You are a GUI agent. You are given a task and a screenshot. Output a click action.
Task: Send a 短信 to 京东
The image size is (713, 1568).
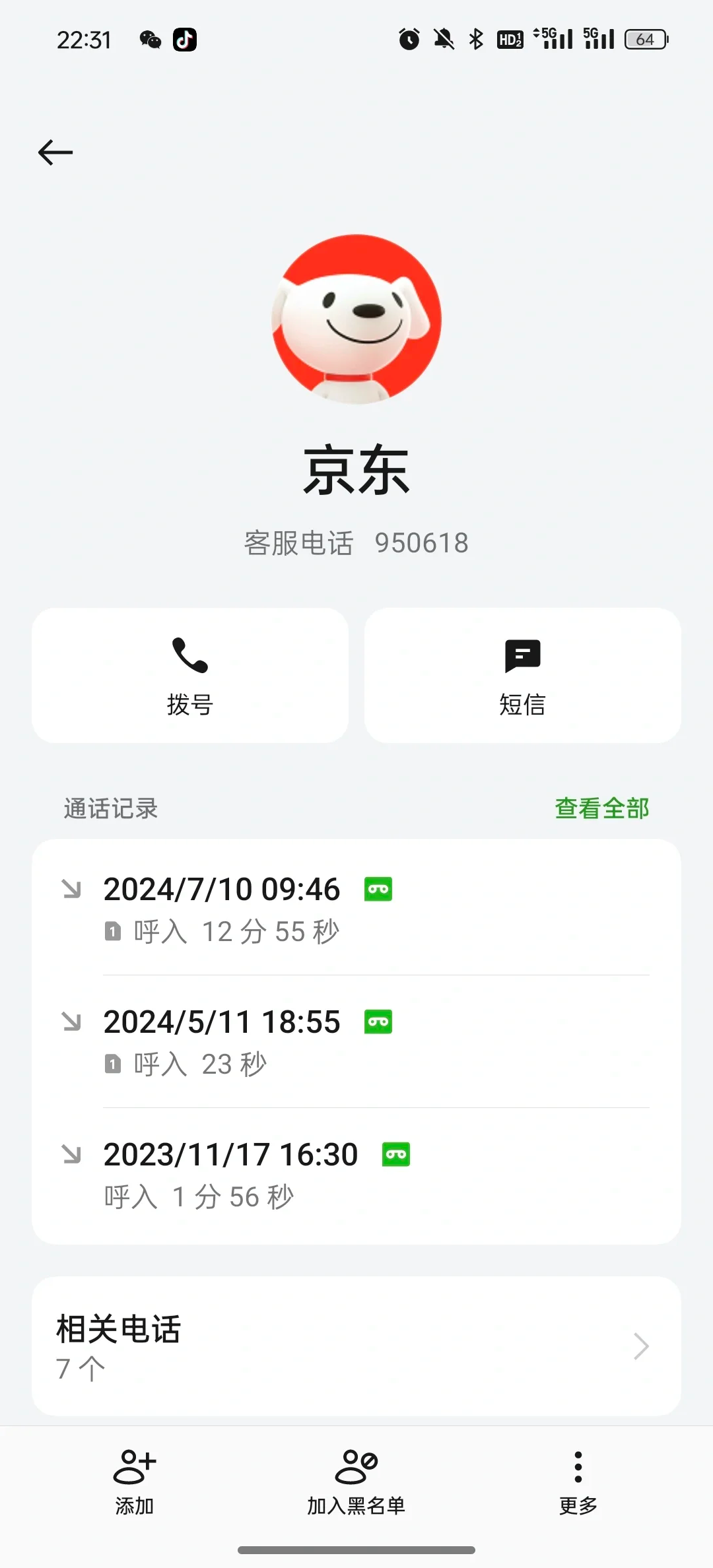(522, 675)
